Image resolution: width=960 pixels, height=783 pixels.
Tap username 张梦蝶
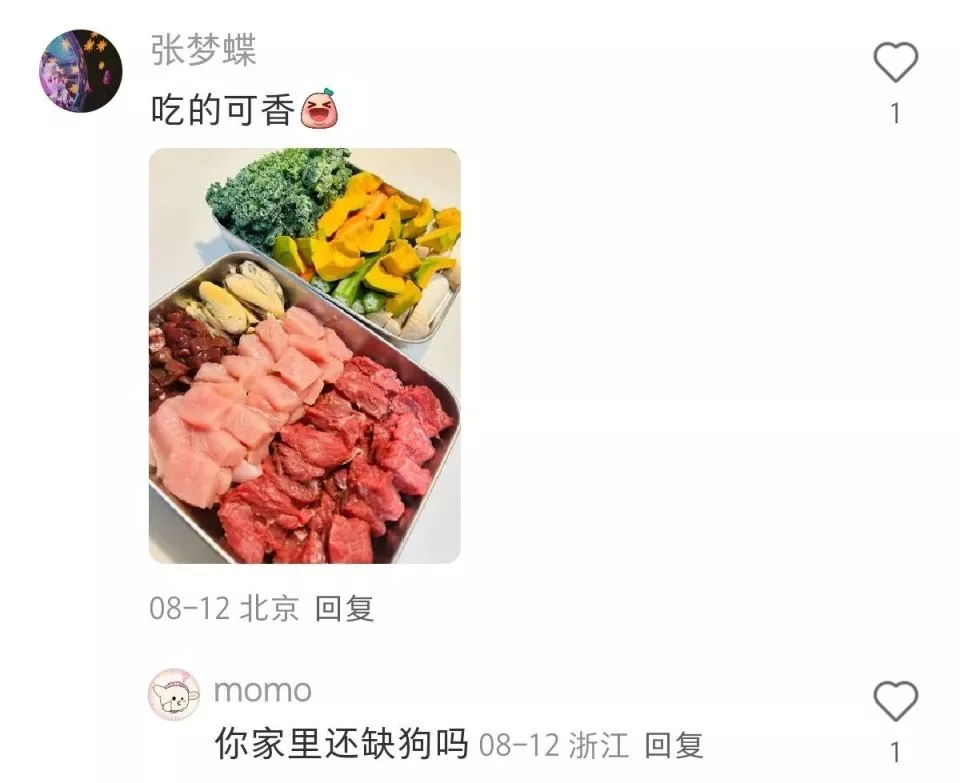click(204, 50)
